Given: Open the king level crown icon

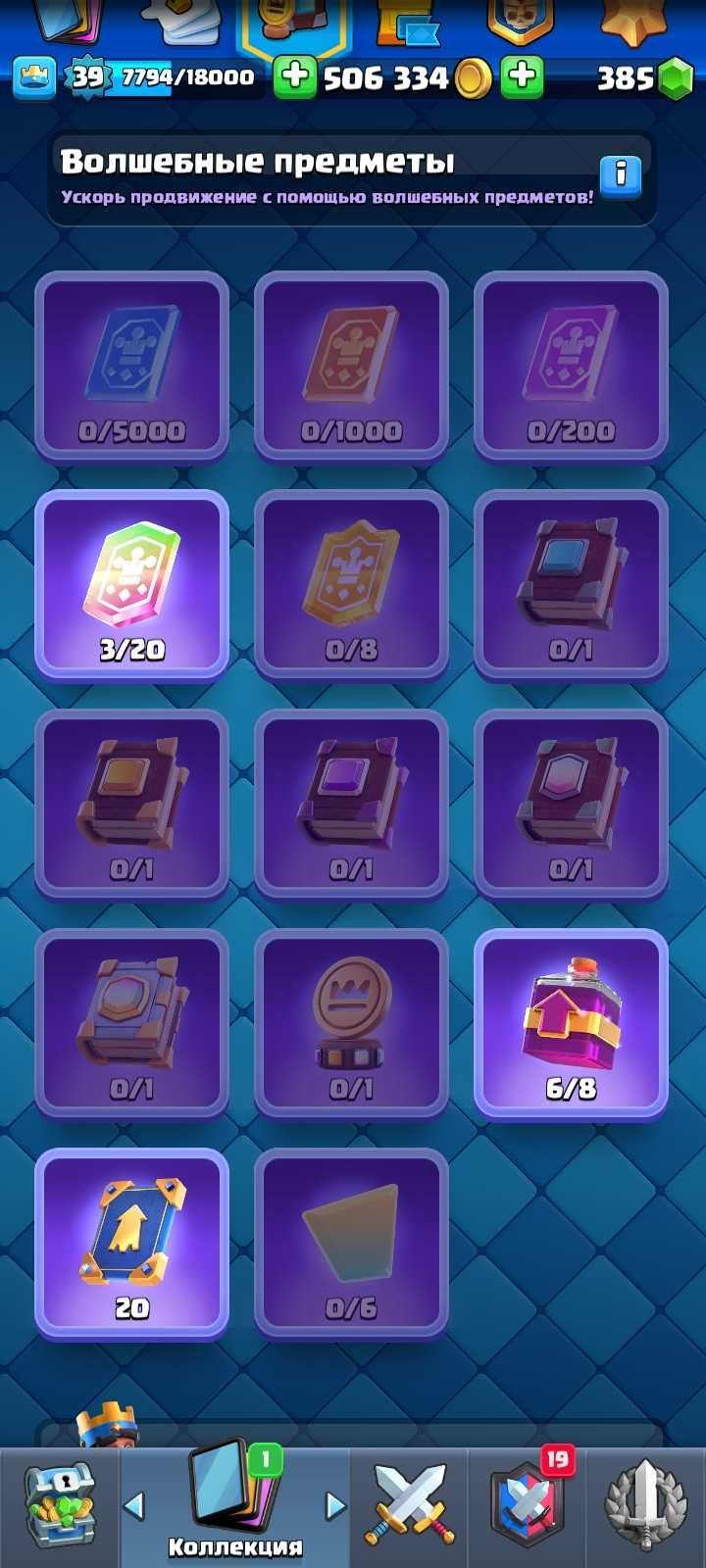Looking at the screenshot, I should (34, 77).
